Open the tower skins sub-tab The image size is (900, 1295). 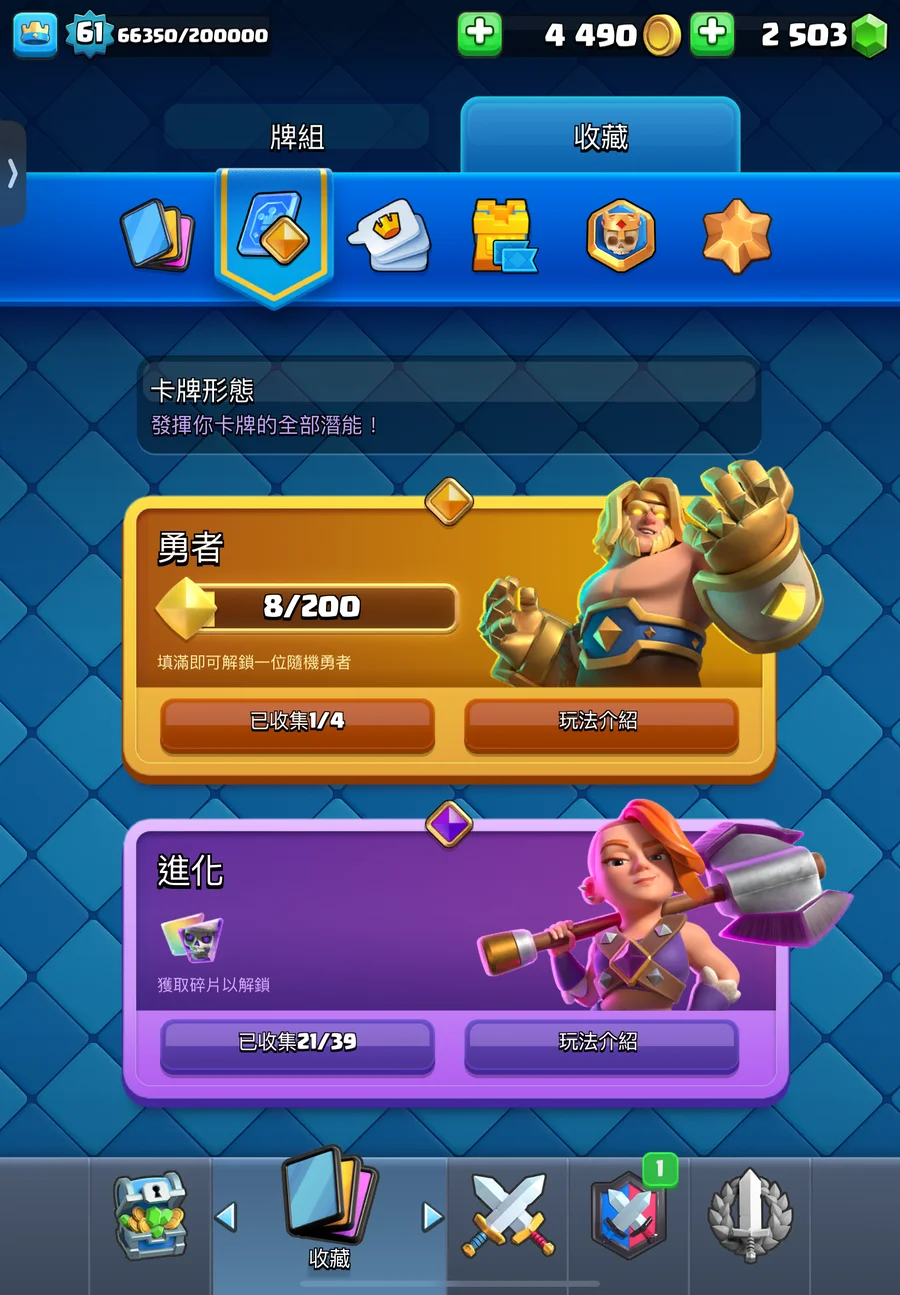504,235
